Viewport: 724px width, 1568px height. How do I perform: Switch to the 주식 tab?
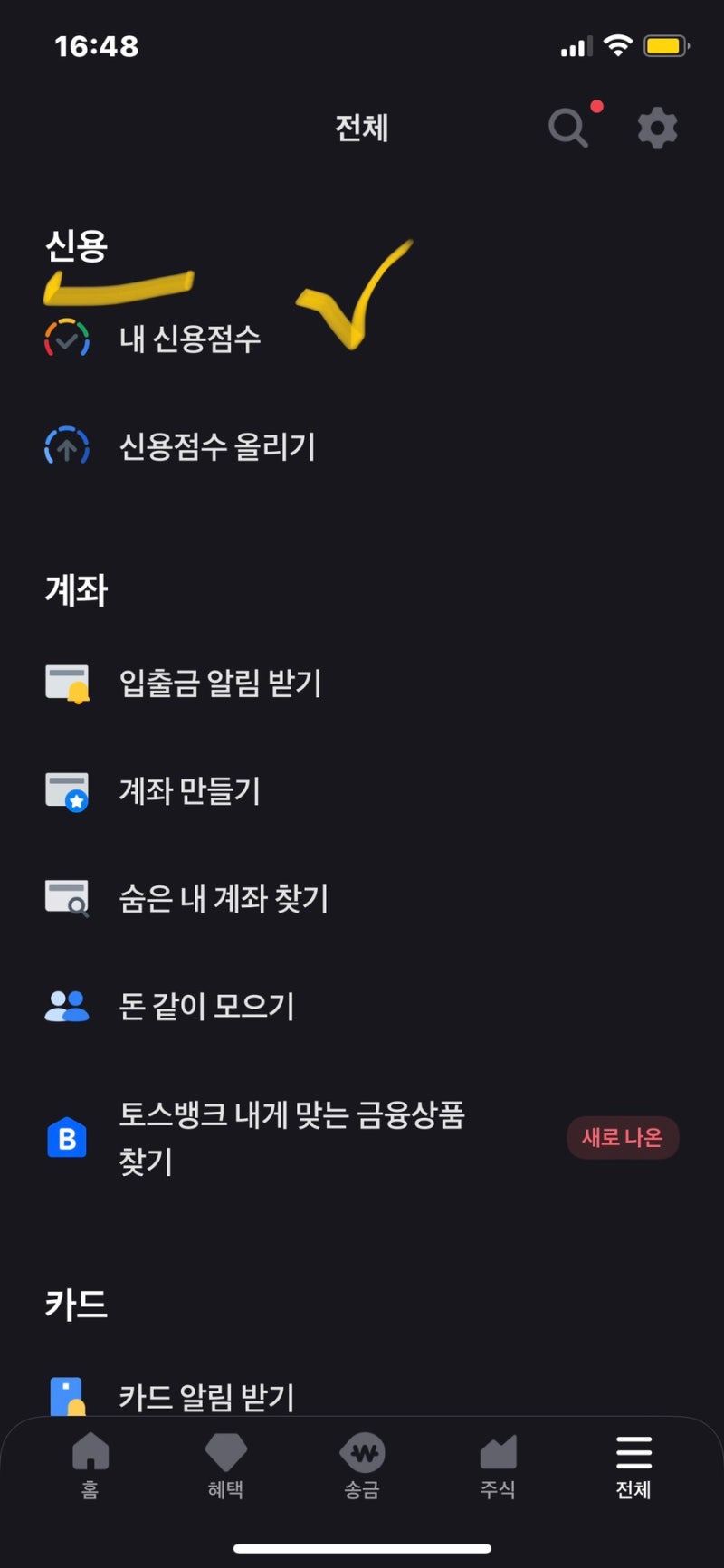click(x=498, y=1466)
